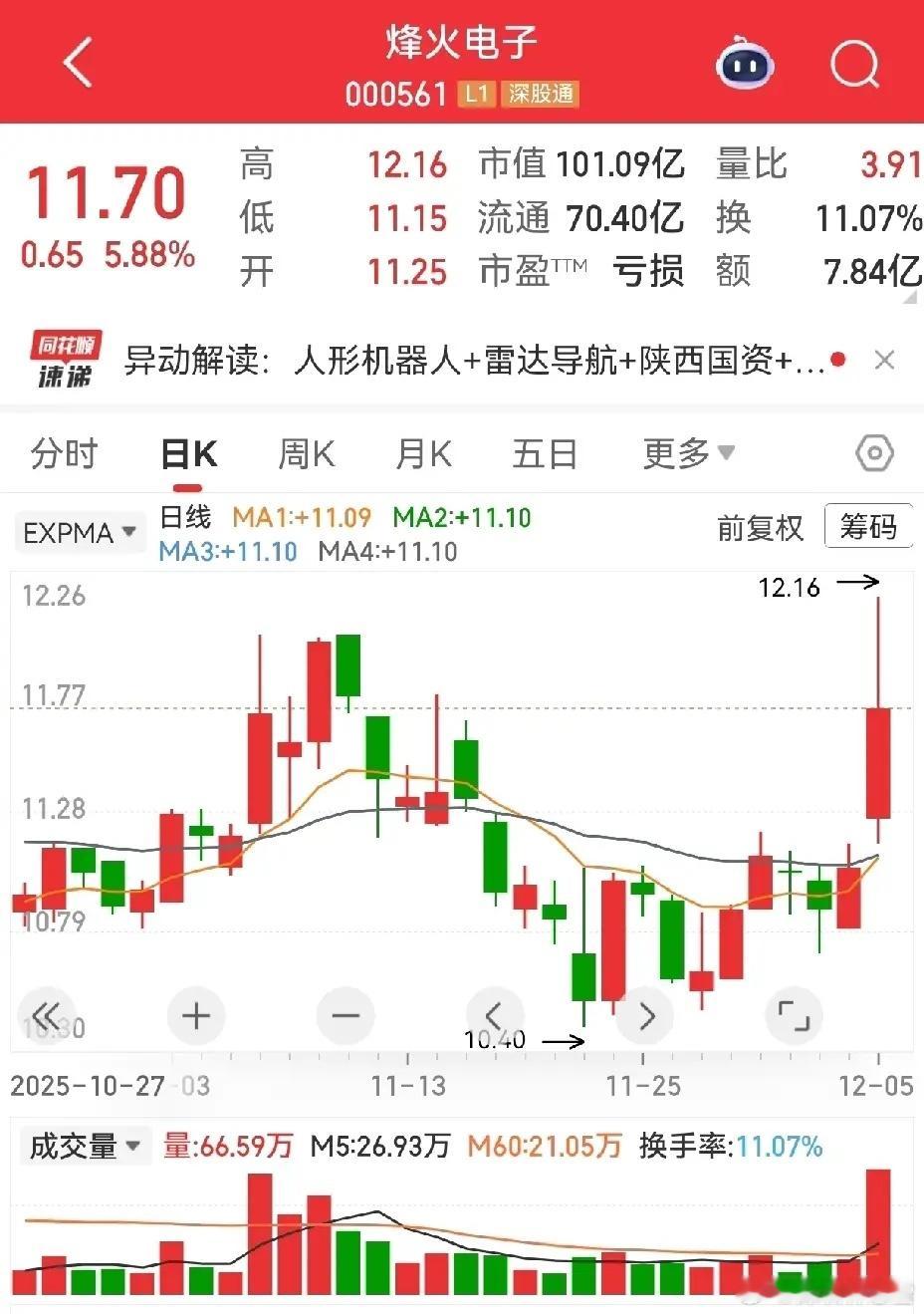Screen dimensions: 924x1314
Task: Open the 成交量 indicator dropdown
Action: point(84,1147)
